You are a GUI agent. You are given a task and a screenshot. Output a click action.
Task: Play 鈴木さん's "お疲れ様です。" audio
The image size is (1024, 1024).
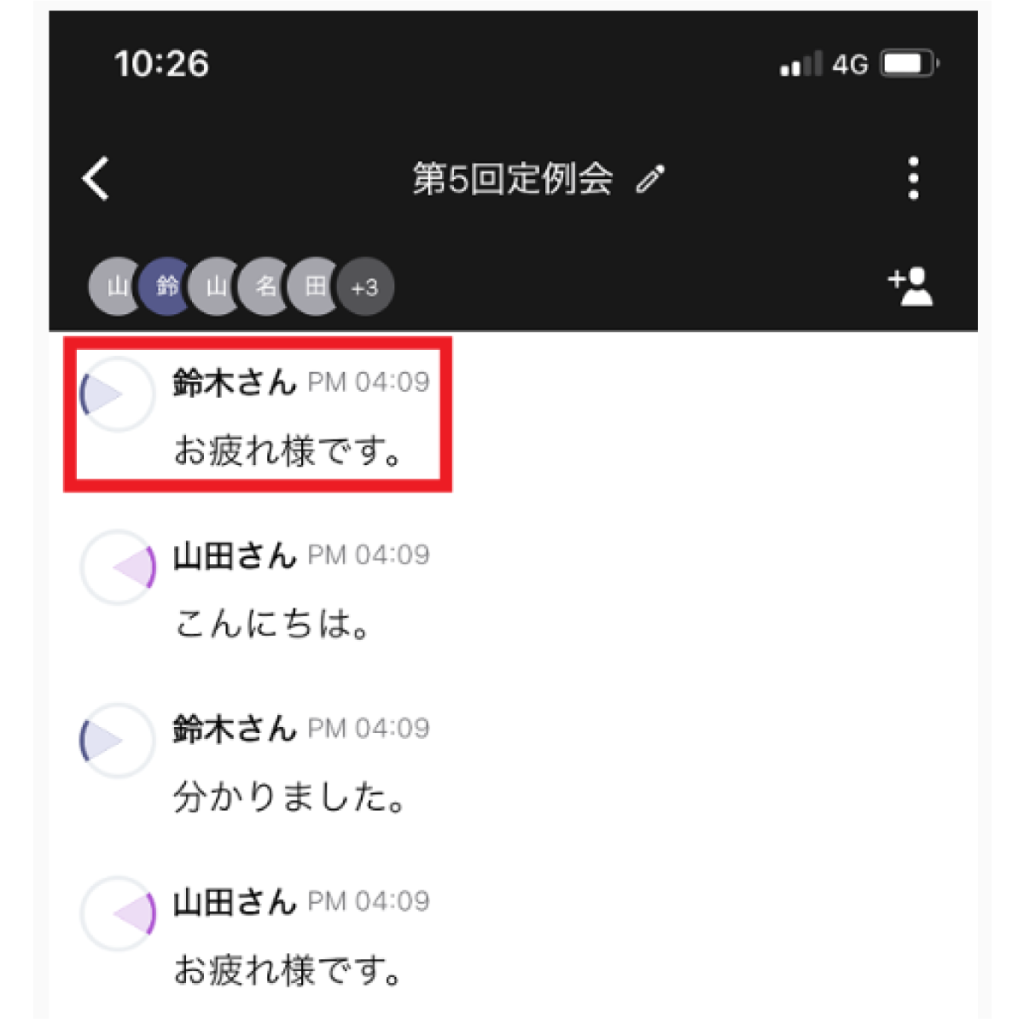(x=116, y=395)
